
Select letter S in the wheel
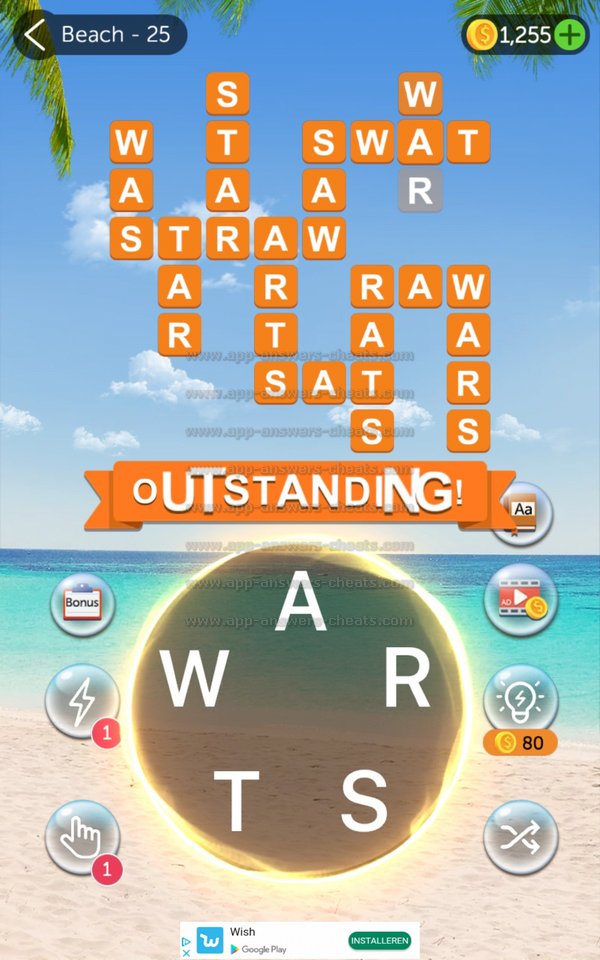(x=363, y=800)
